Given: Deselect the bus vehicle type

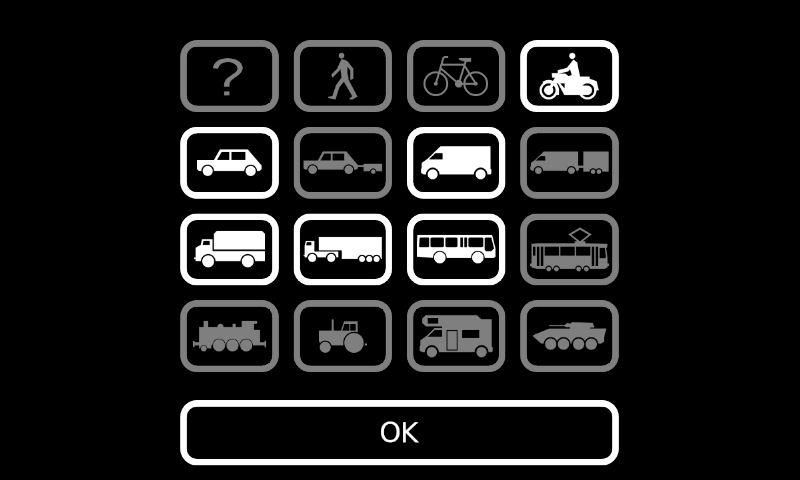Looking at the screenshot, I should 456,249.
